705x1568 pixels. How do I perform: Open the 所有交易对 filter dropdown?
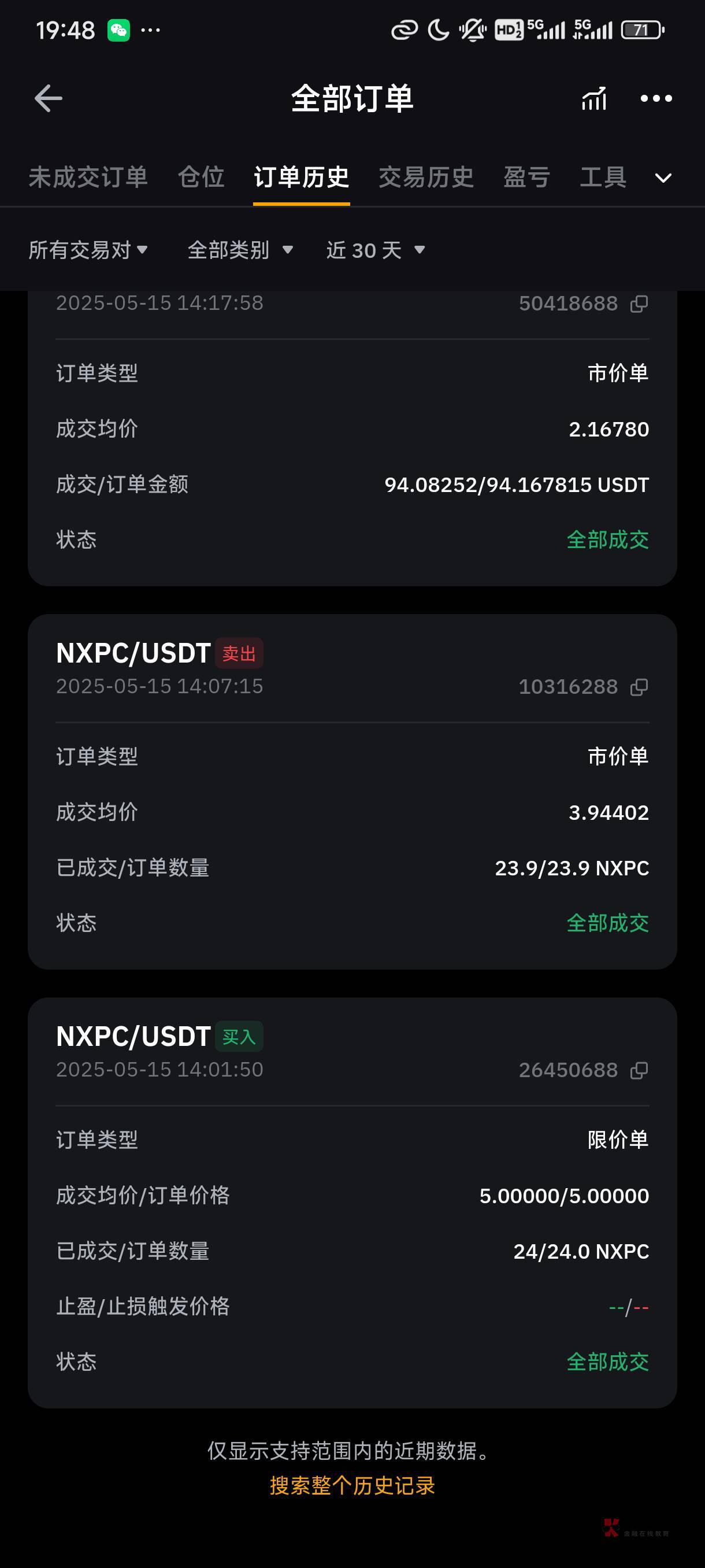88,250
